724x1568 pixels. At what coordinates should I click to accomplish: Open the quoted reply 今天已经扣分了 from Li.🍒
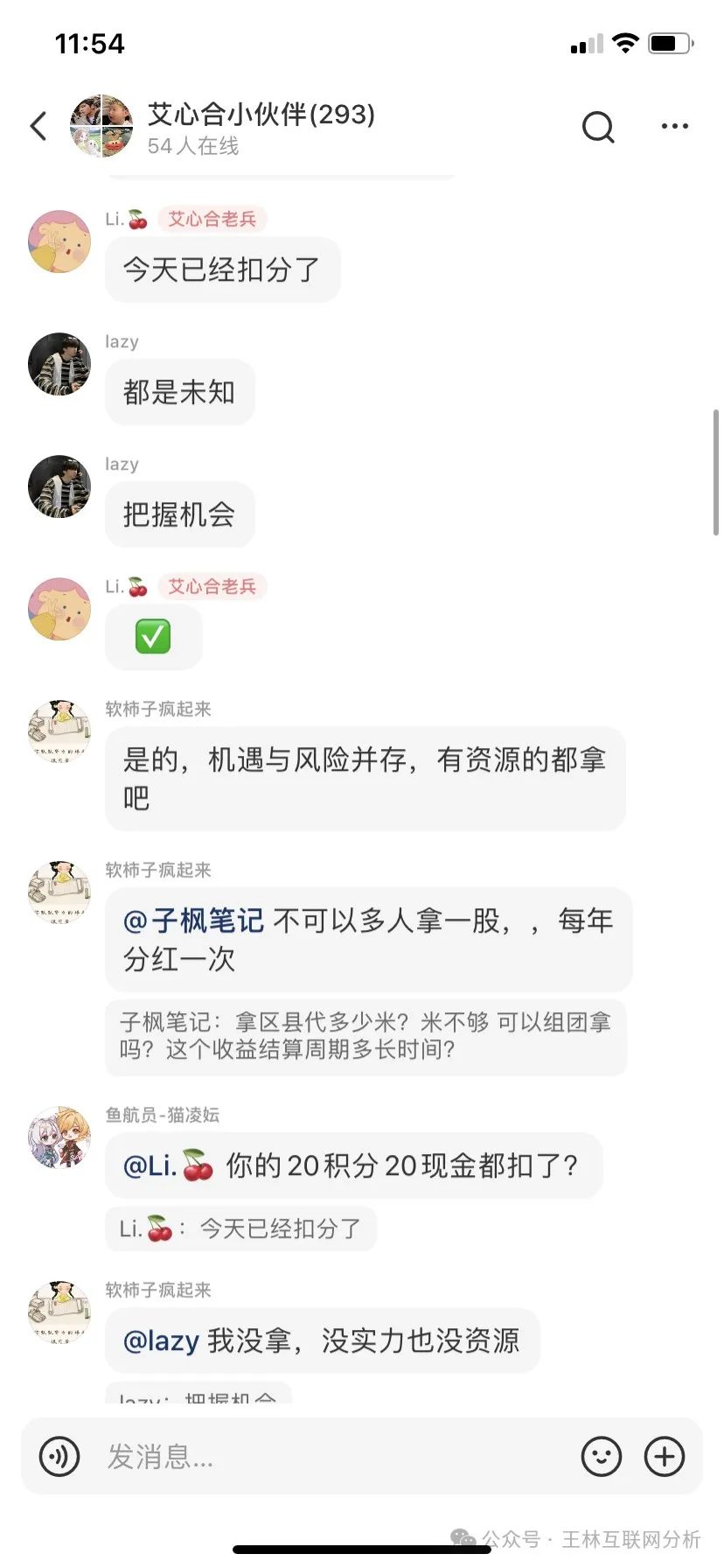tap(240, 1228)
